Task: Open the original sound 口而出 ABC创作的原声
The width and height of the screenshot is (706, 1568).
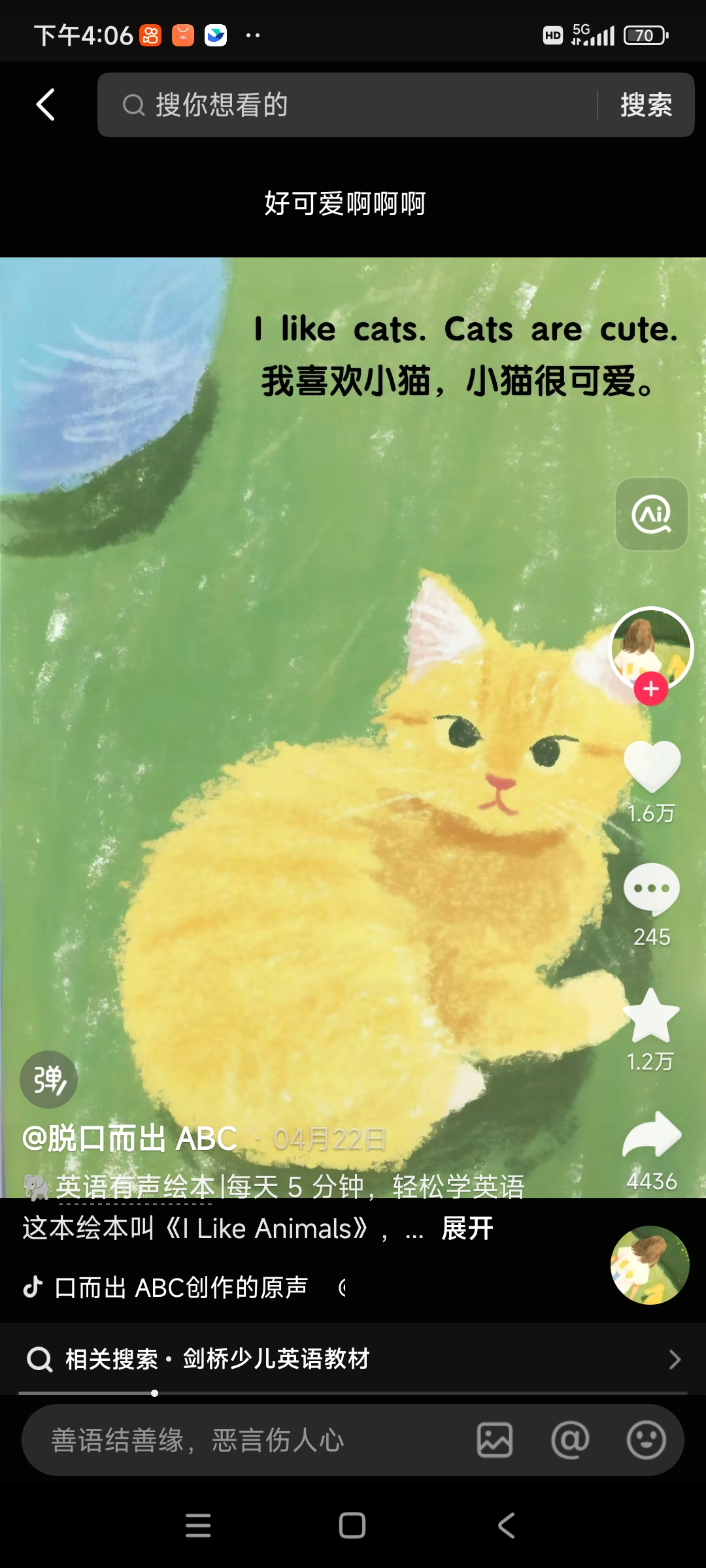Action: [x=180, y=1288]
